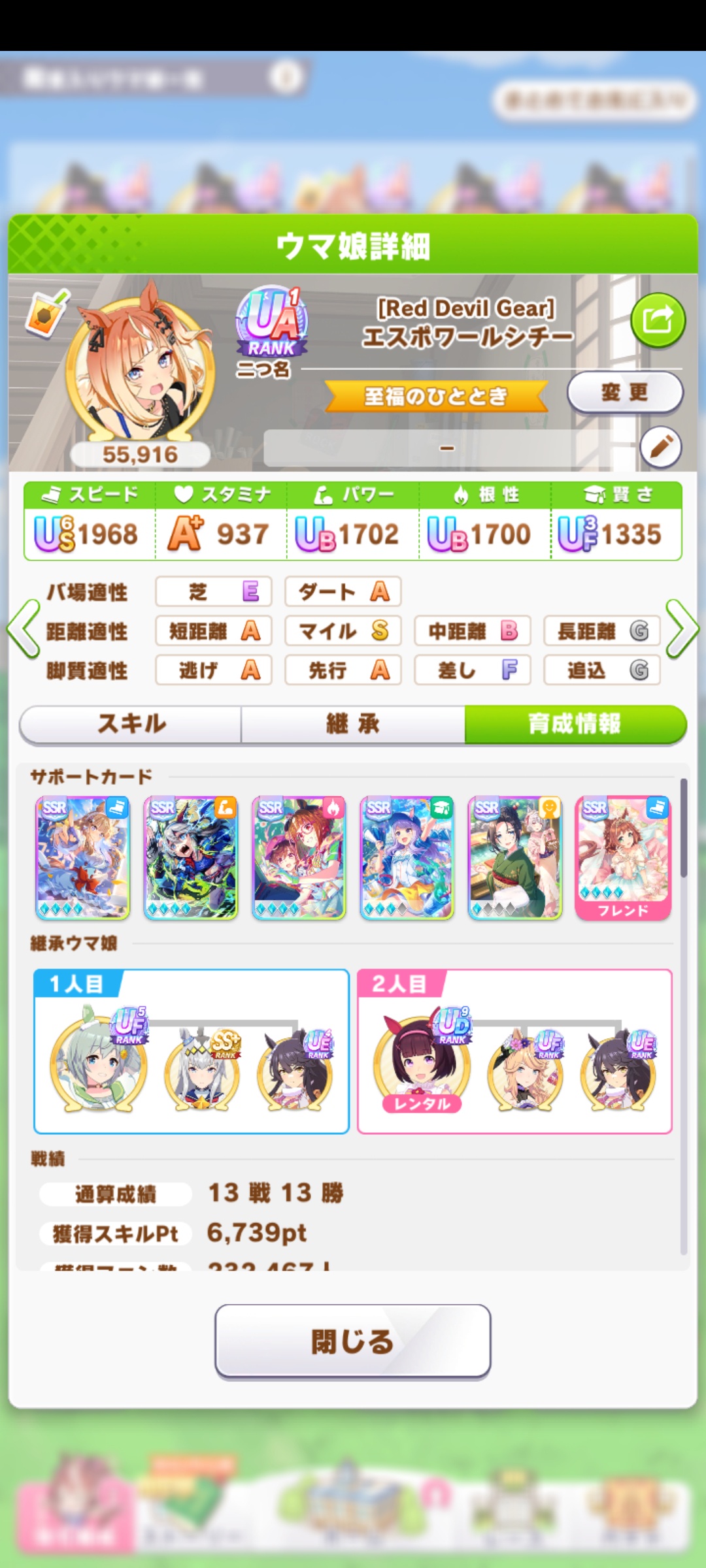706x1568 pixels.
Task: Go to previous Uma Musume with left arrow
Action: pyautogui.click(x=24, y=629)
